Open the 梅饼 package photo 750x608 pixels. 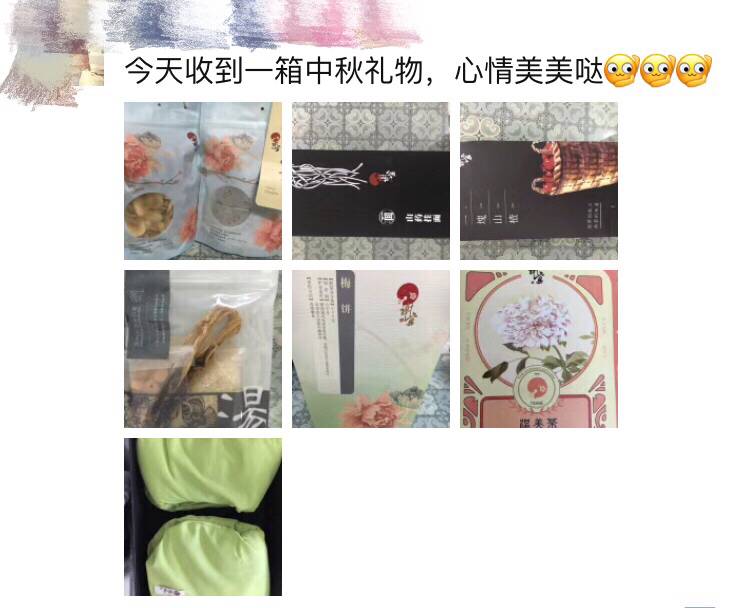[370, 349]
